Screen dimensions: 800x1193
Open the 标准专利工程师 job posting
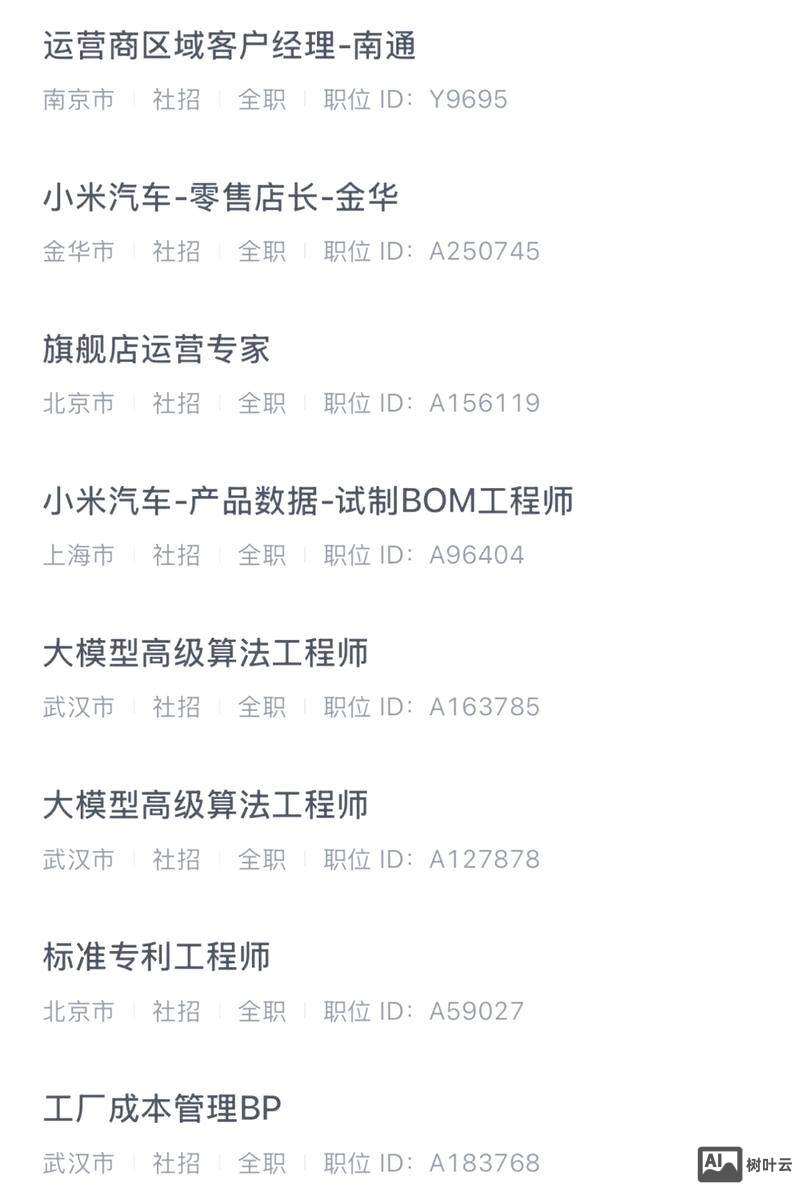click(x=158, y=959)
